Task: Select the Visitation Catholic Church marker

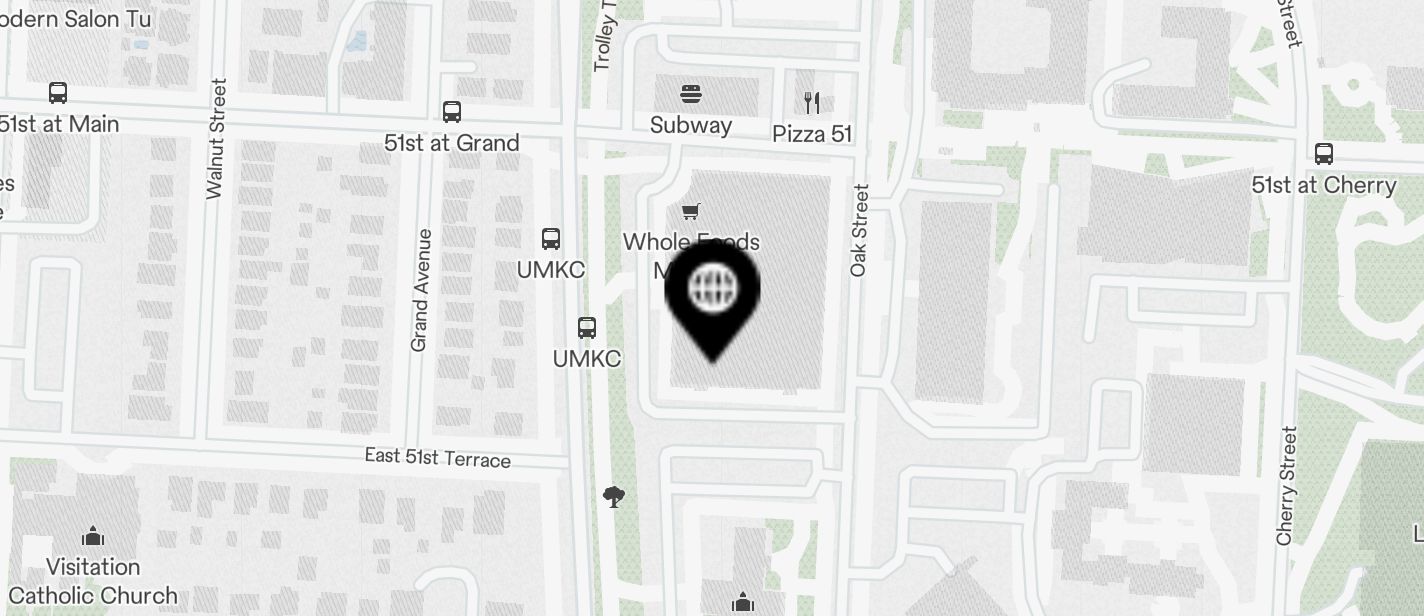Action: (93, 537)
